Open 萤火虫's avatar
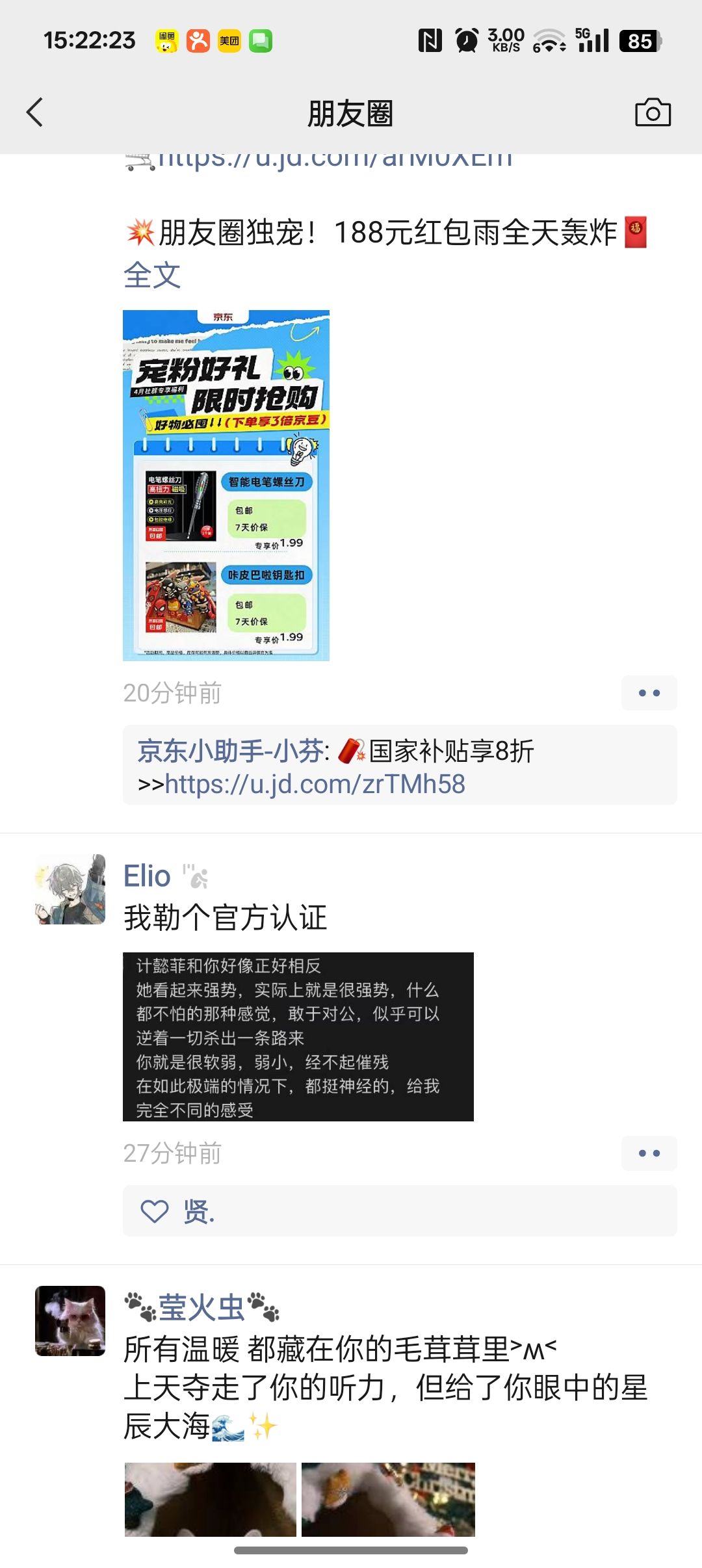This screenshot has height=1568, width=702. (70, 1321)
